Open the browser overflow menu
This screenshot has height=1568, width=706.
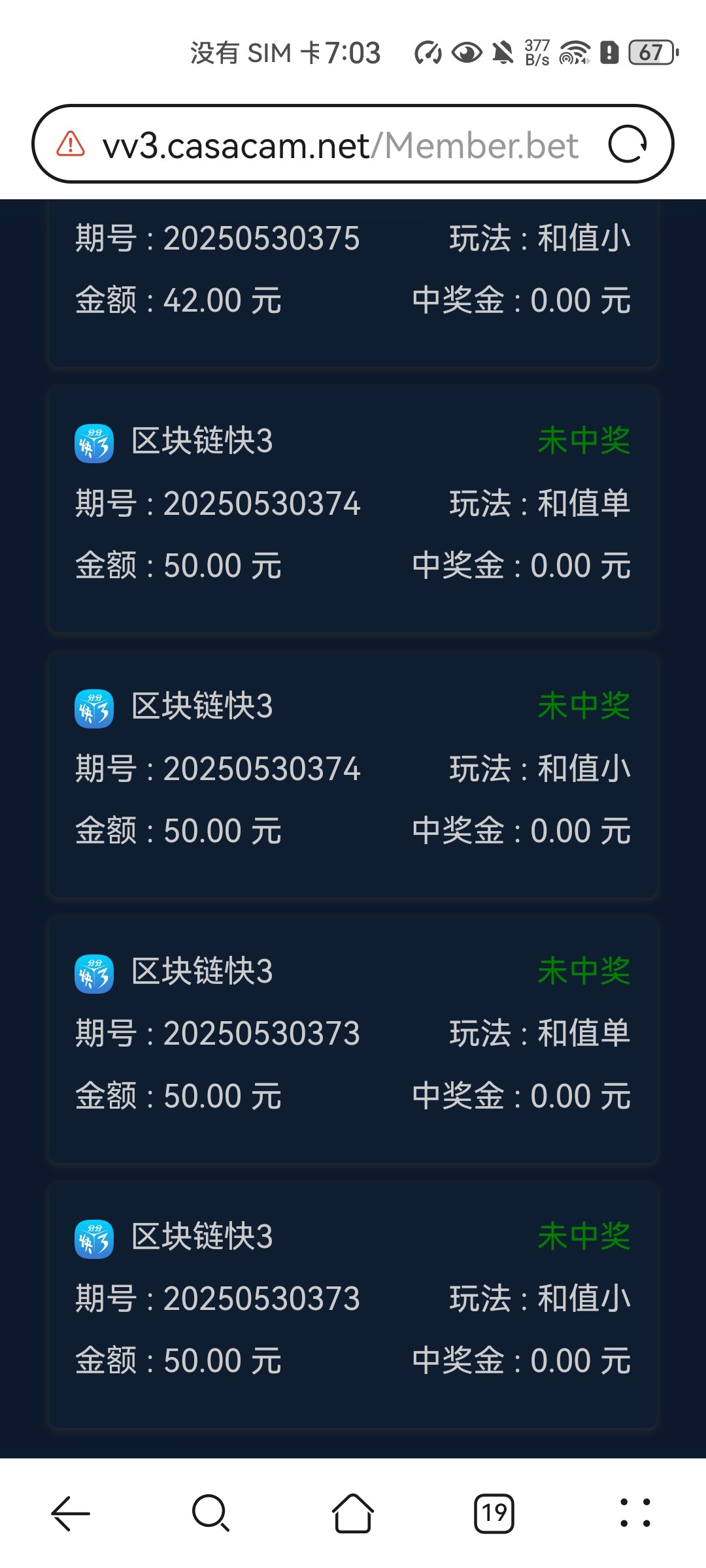[635, 1513]
